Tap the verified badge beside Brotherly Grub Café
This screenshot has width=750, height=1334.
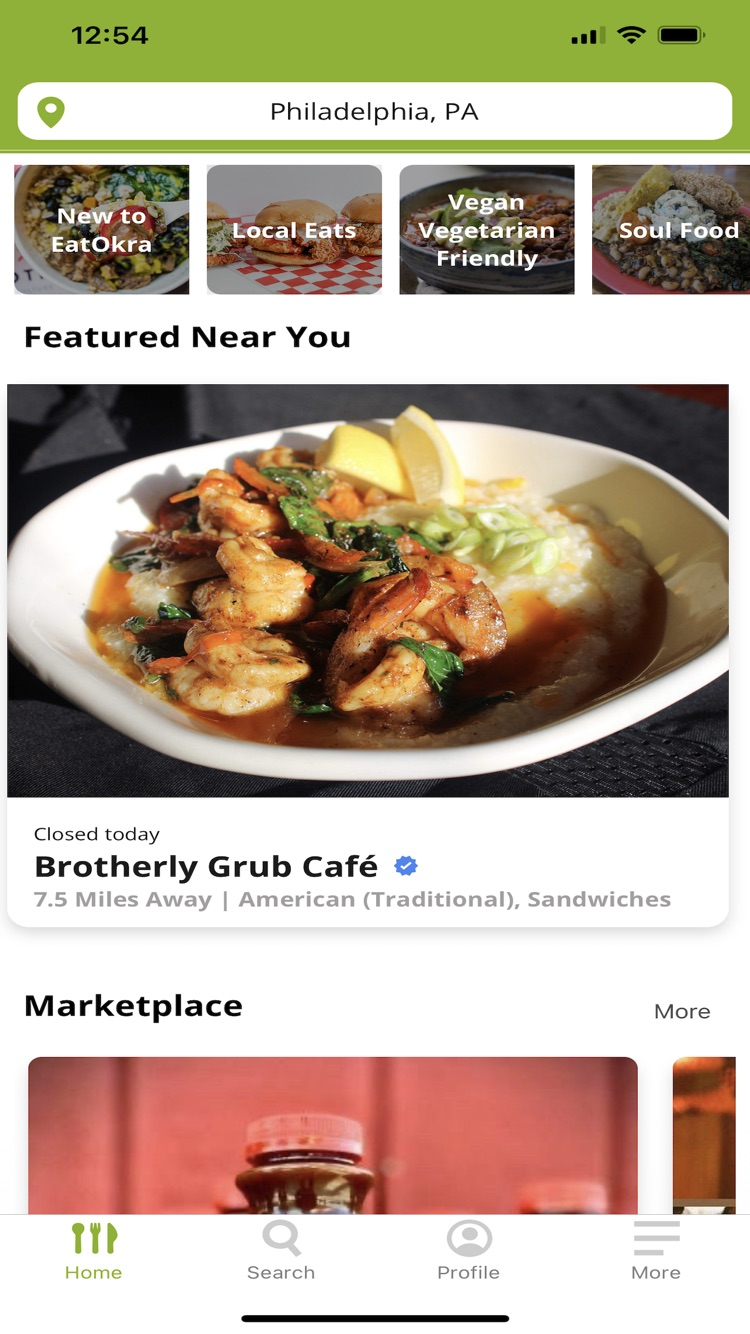pyautogui.click(x=405, y=866)
